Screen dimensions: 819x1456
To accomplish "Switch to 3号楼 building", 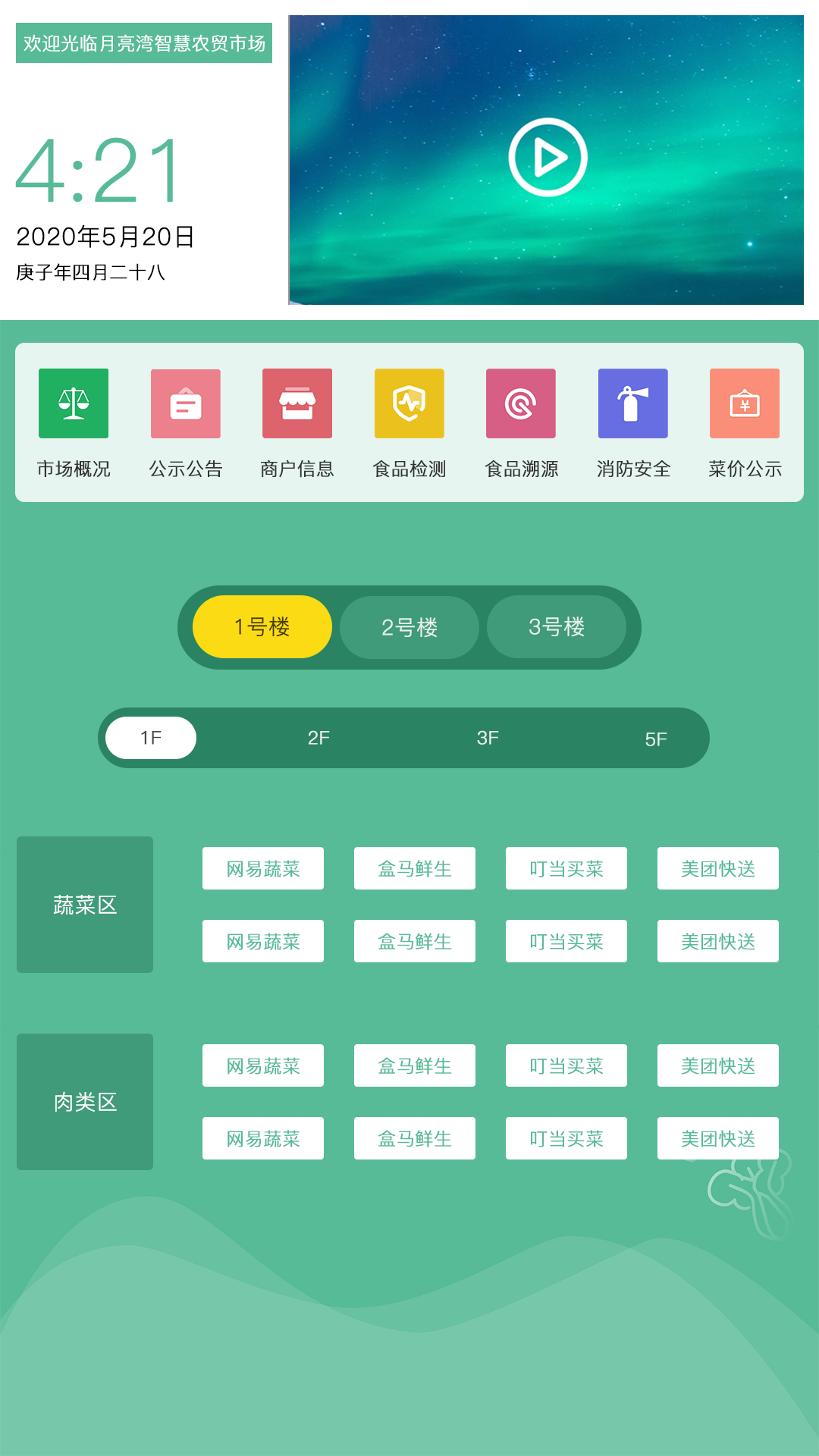I will (x=557, y=627).
